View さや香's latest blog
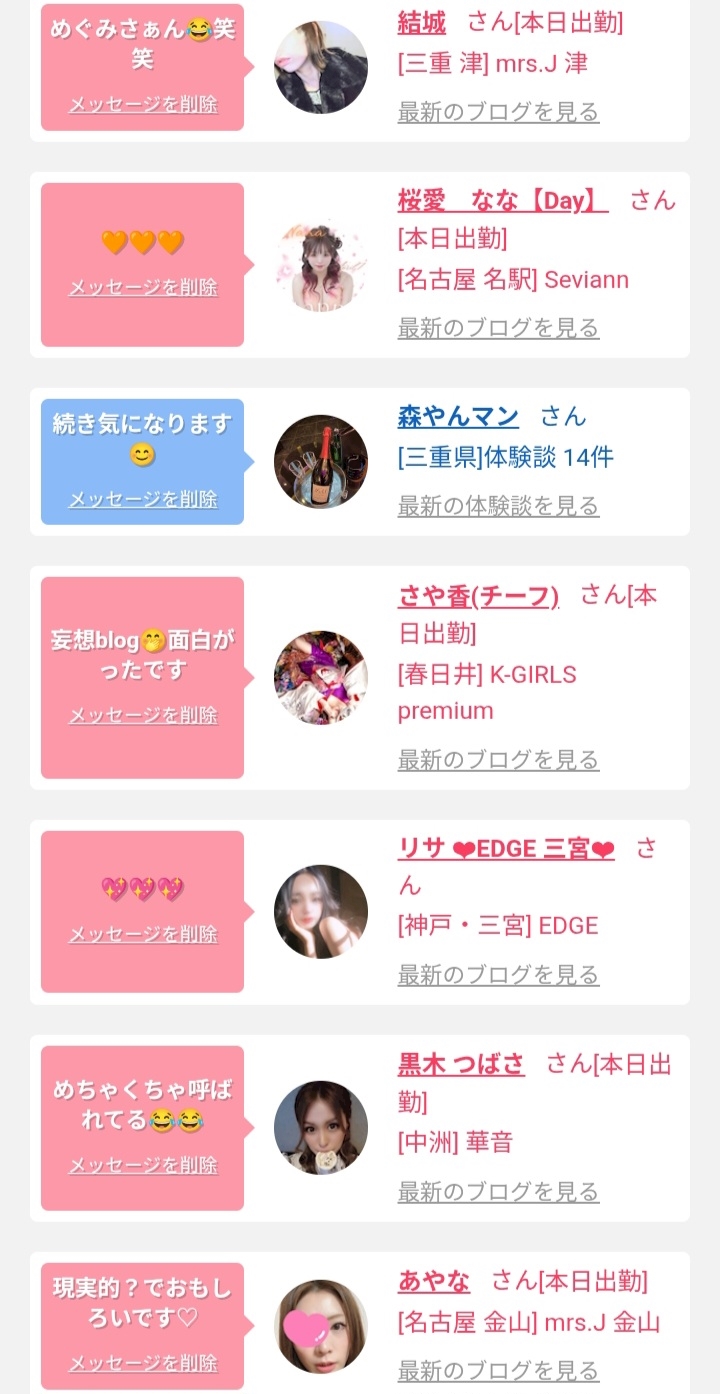The width and height of the screenshot is (720, 1394). [x=498, y=760]
